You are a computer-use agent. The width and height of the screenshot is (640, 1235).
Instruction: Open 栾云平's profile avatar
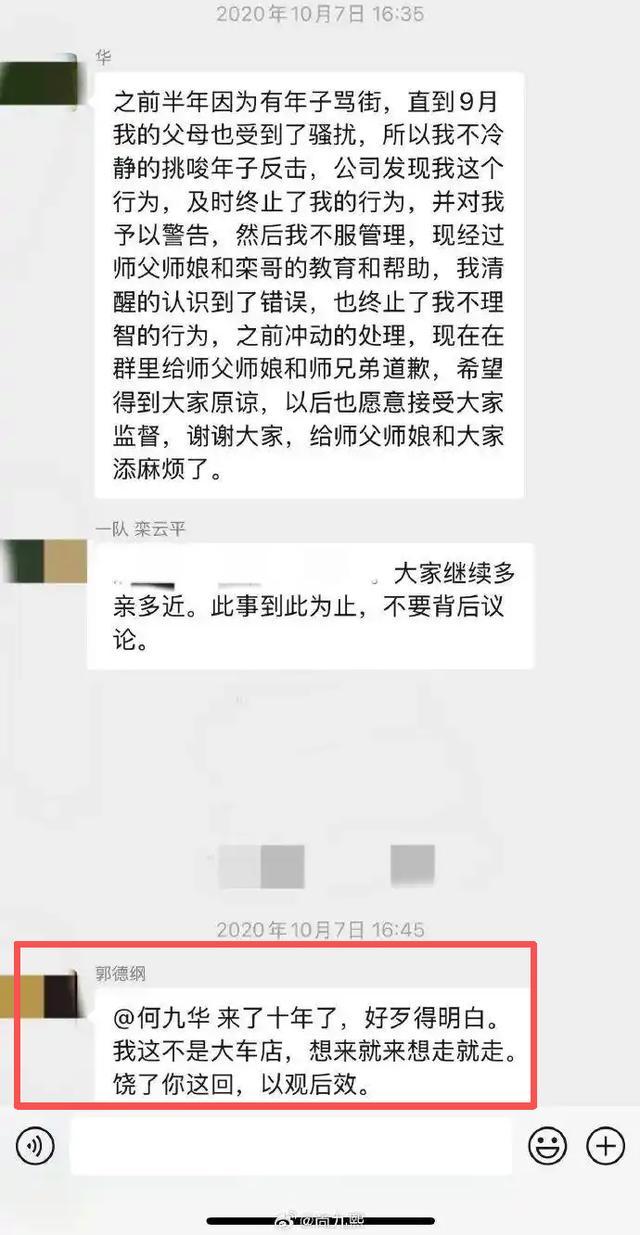pyautogui.click(x=40, y=560)
